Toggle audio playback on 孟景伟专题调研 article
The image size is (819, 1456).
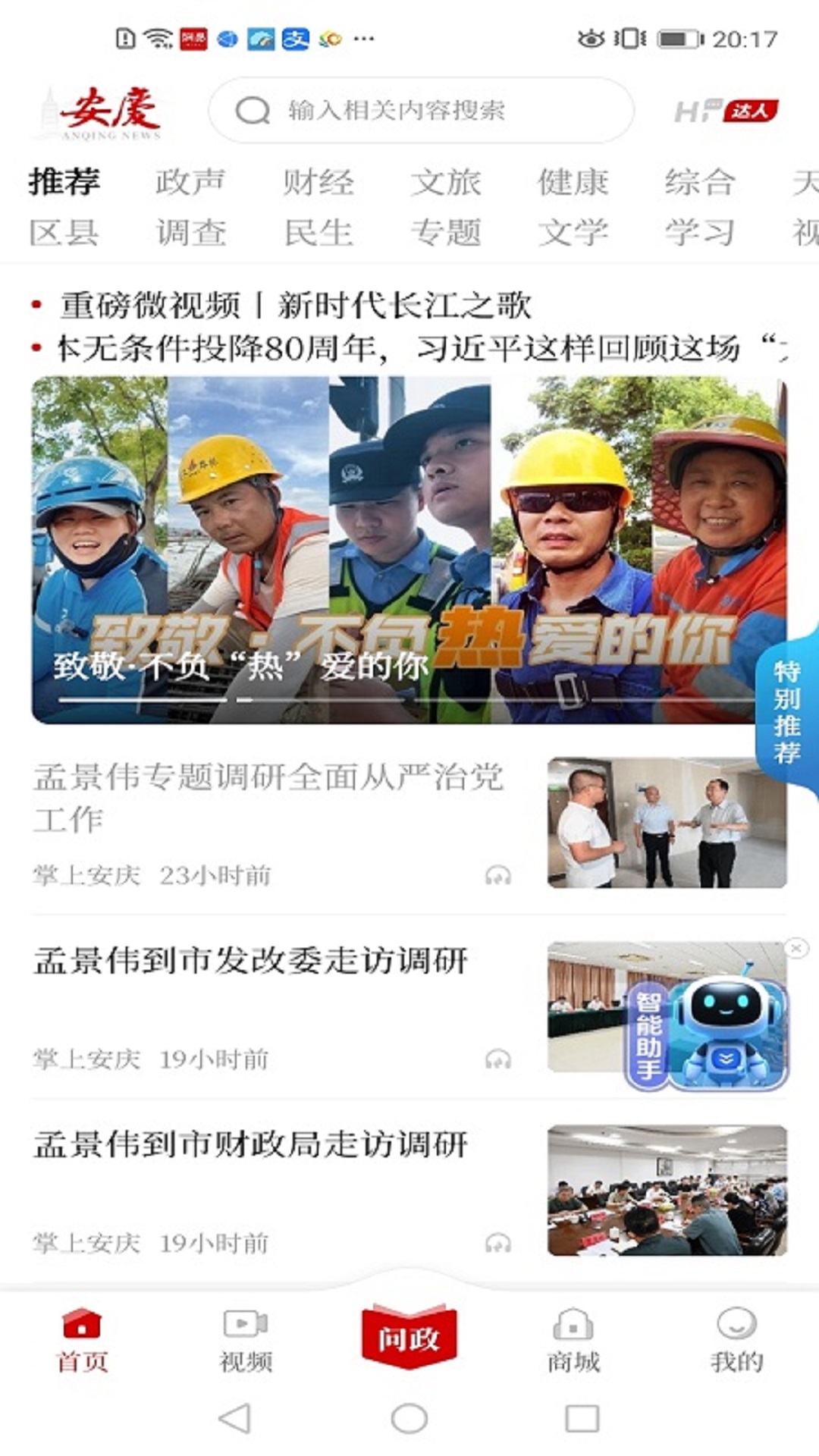(x=497, y=874)
